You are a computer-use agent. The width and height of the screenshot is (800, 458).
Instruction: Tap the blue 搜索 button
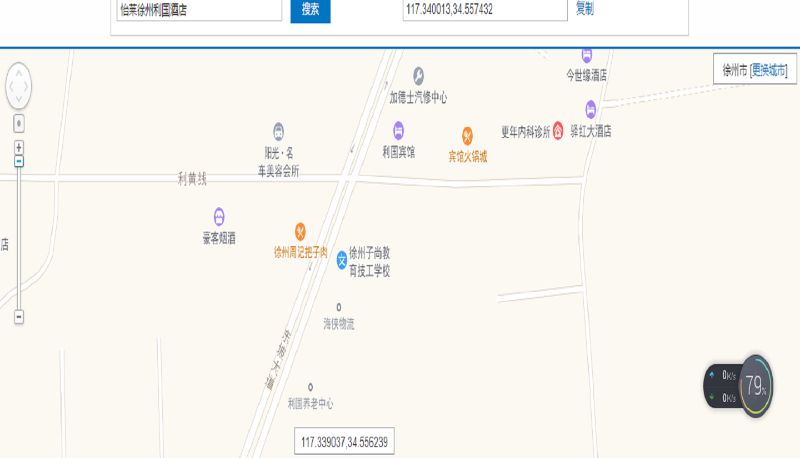[x=310, y=10]
